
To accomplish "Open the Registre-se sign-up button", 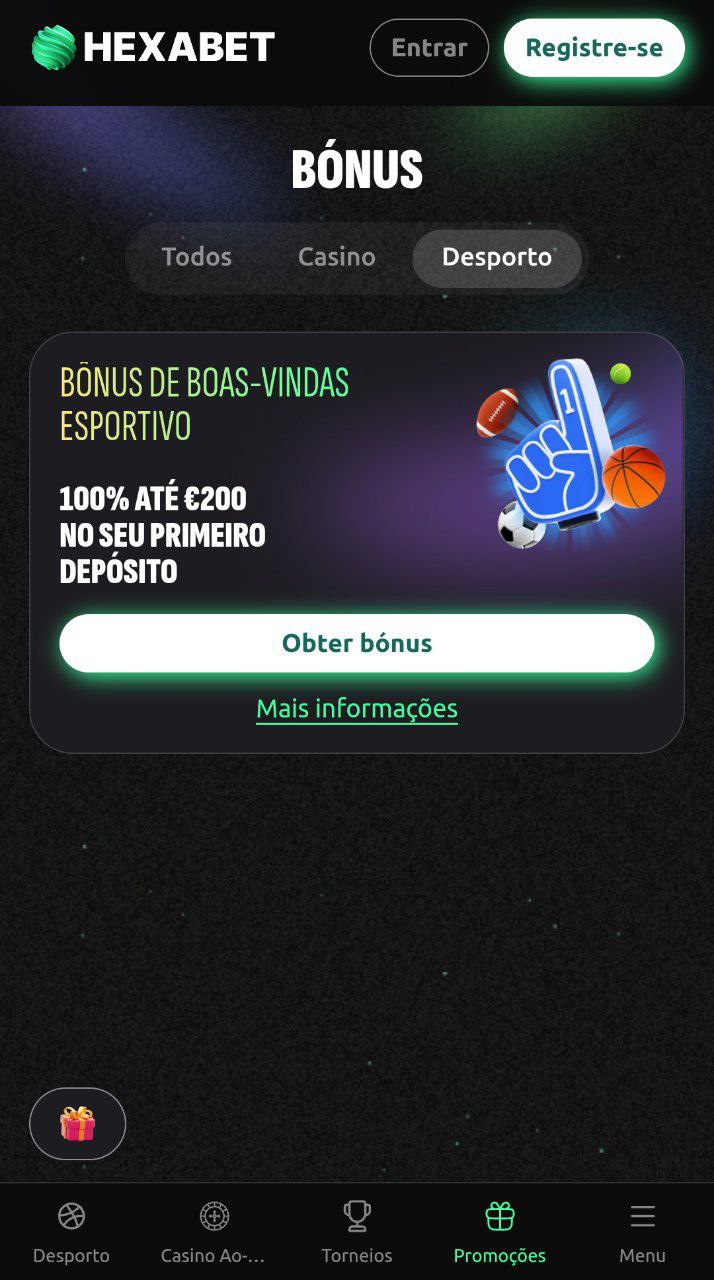I will pos(594,48).
